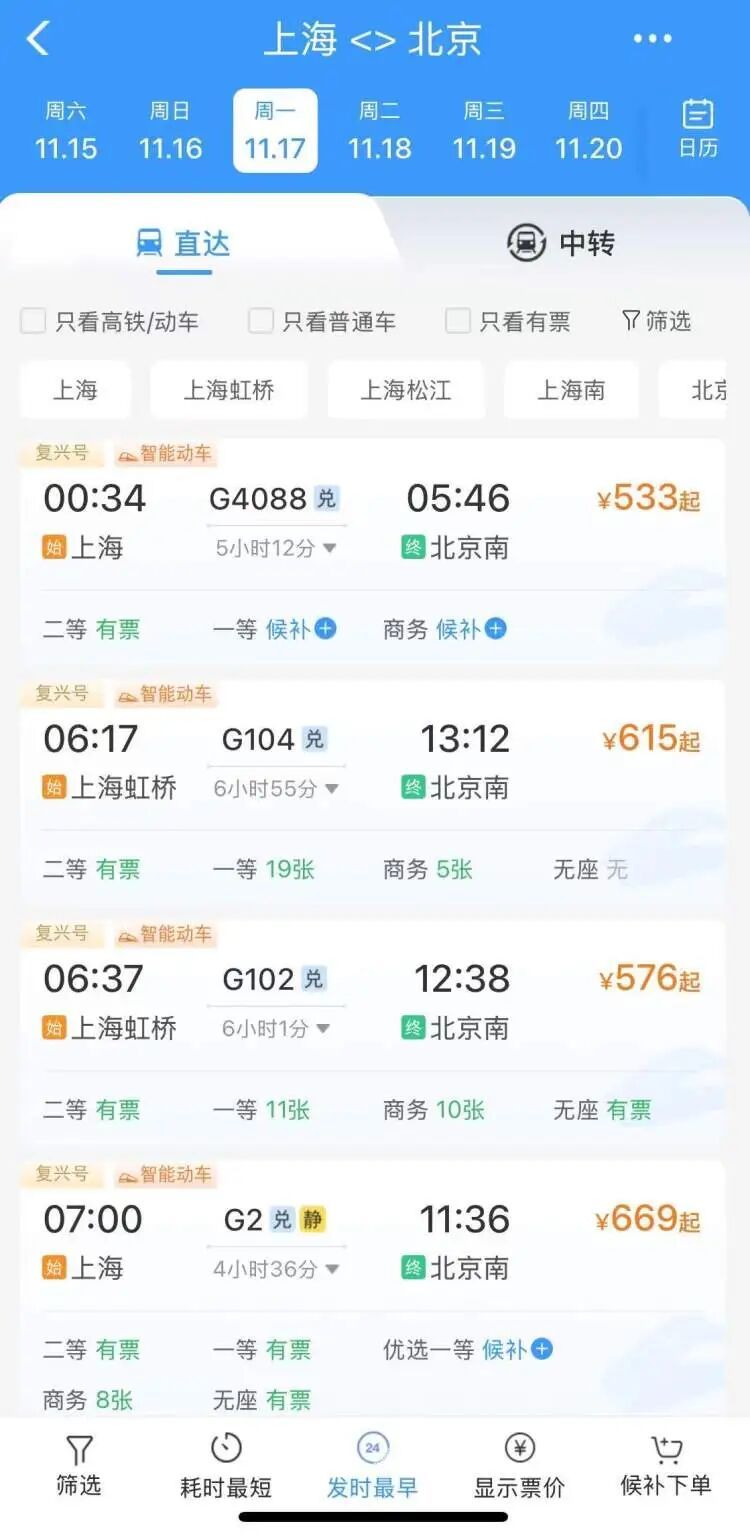Select the 上海虹桥 station filter
This screenshot has height=1538, width=750.
[228, 390]
